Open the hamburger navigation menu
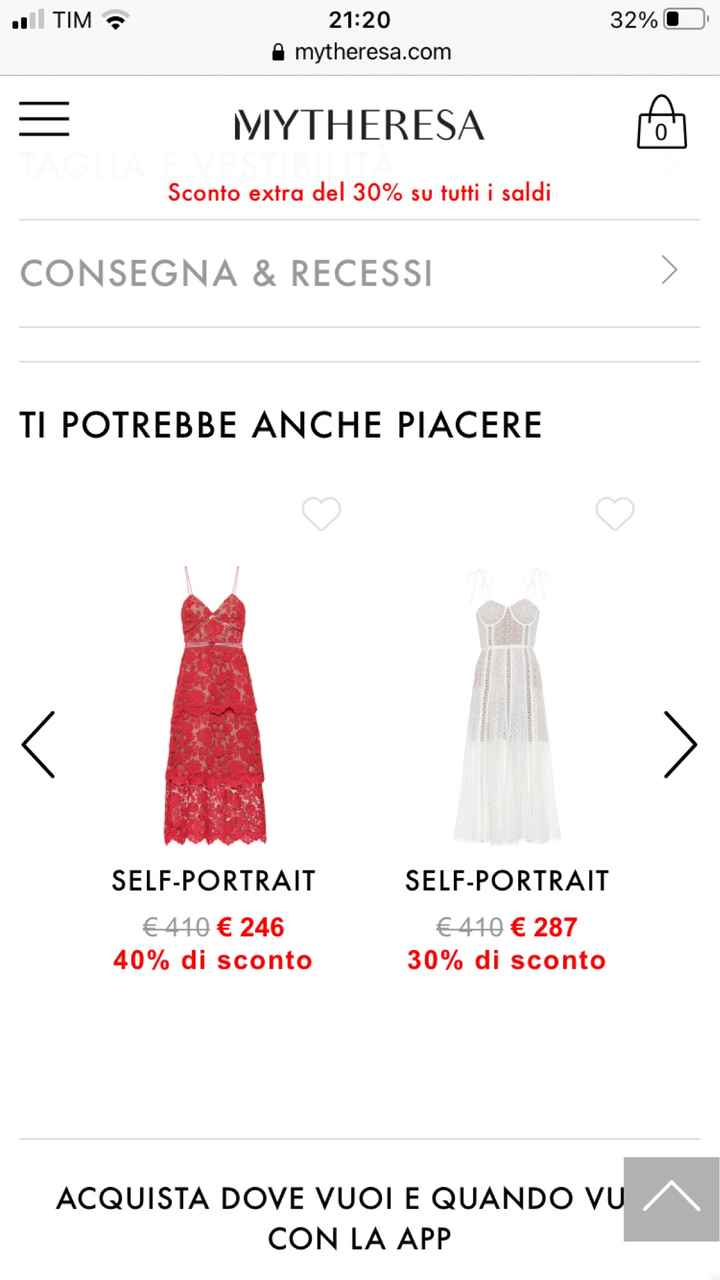 pyautogui.click(x=44, y=119)
